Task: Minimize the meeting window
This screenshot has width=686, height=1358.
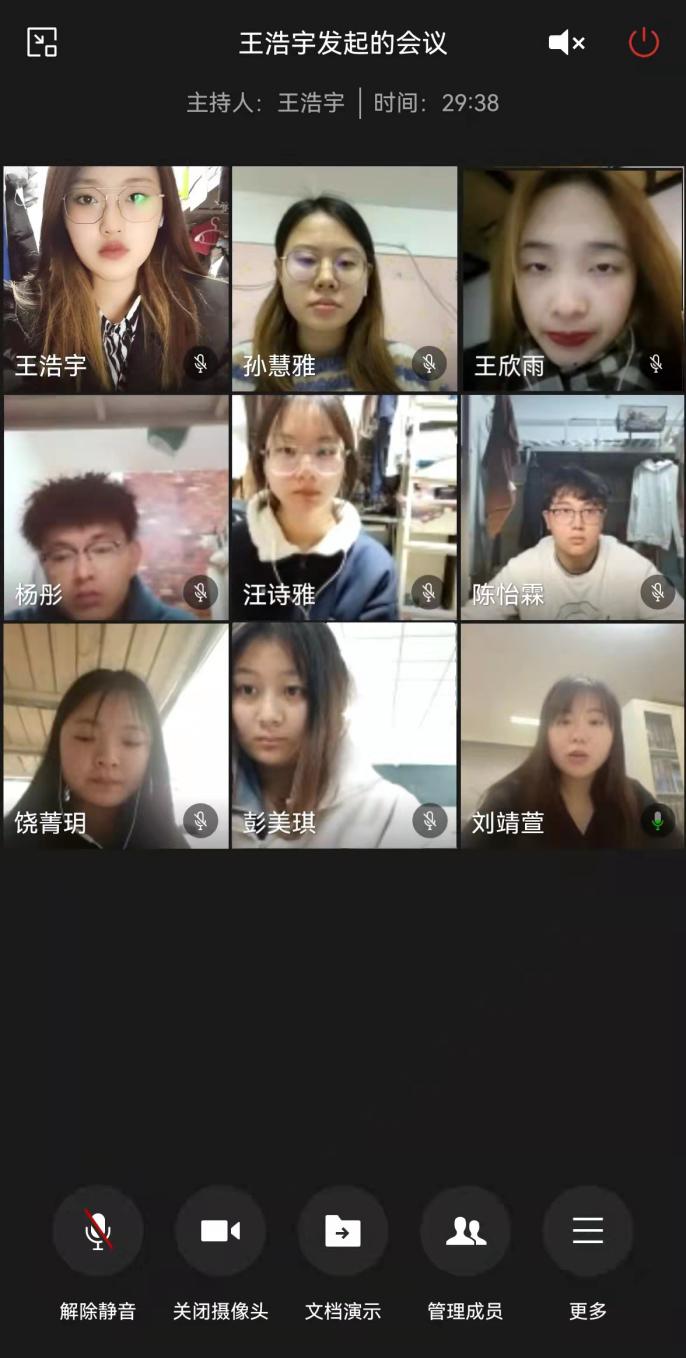Action: pos(42,42)
